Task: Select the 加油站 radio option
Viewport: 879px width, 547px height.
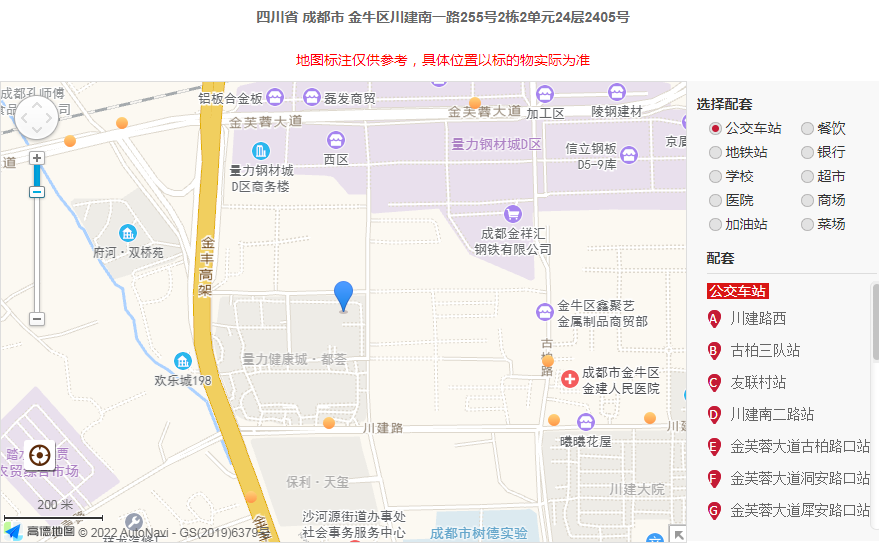Action: pyautogui.click(x=716, y=224)
